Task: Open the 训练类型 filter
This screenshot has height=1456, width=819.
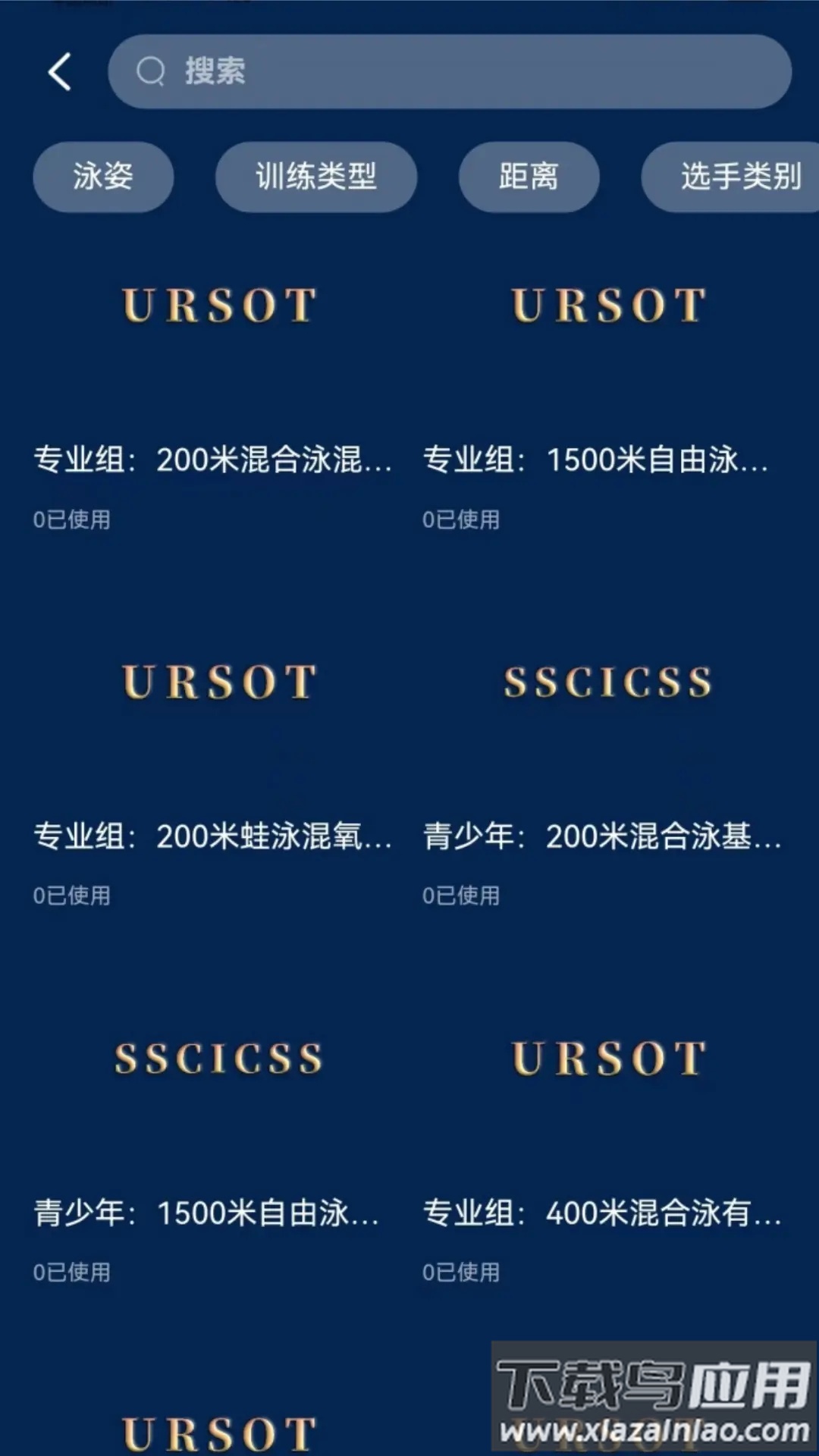Action: [315, 177]
